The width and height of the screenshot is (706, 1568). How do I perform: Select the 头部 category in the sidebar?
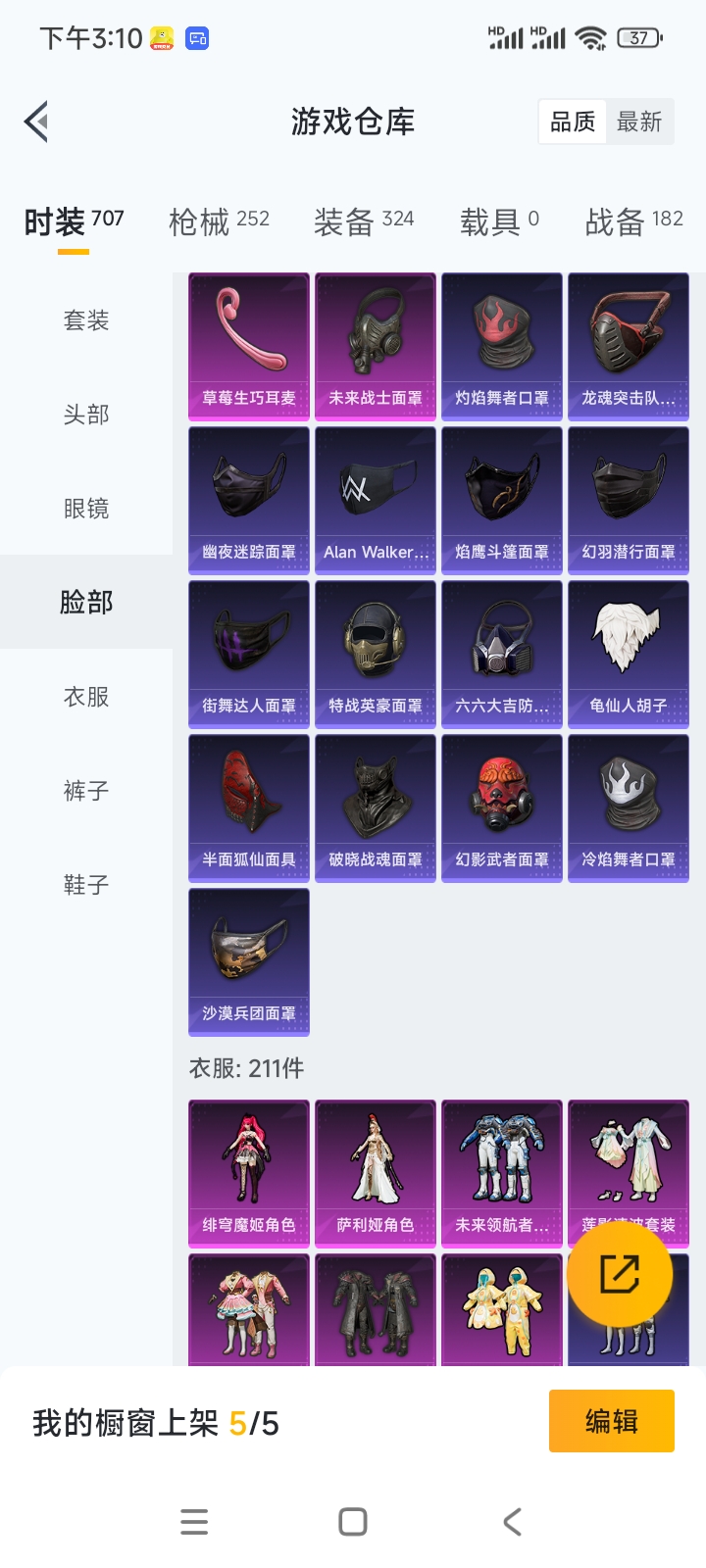(86, 415)
